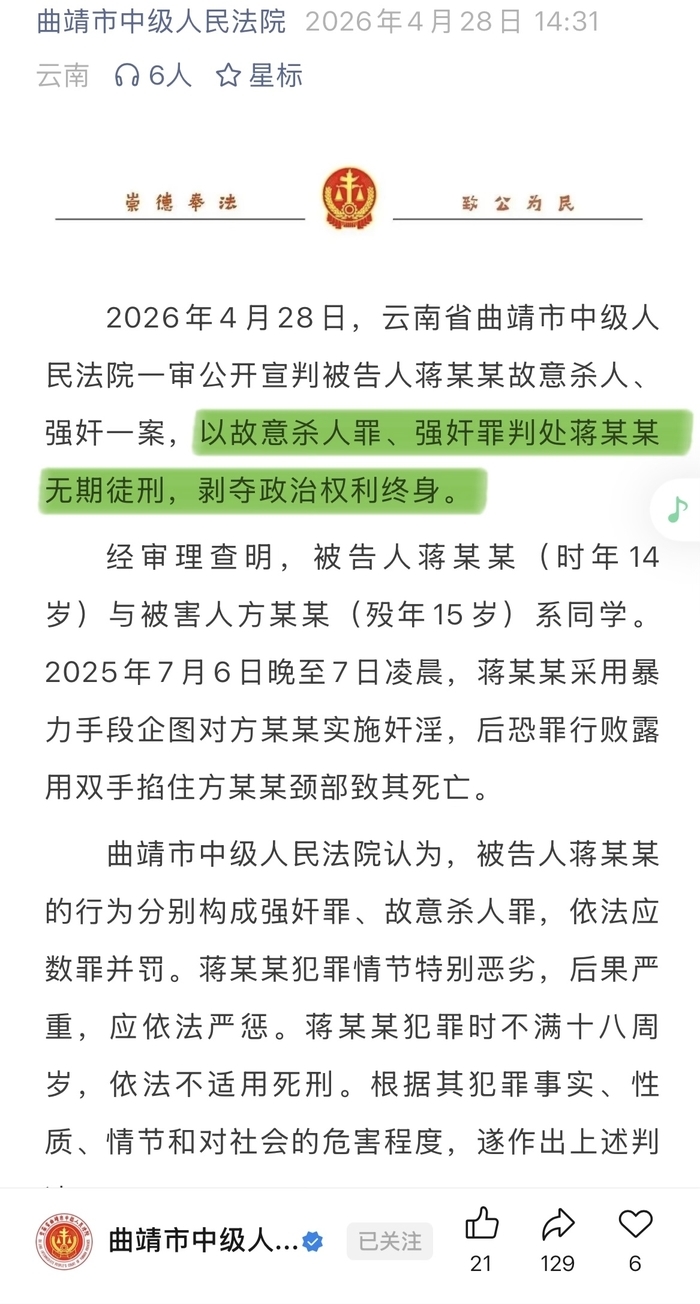
Task: Tap the 已关注 follow status button
Action: click(x=390, y=1242)
